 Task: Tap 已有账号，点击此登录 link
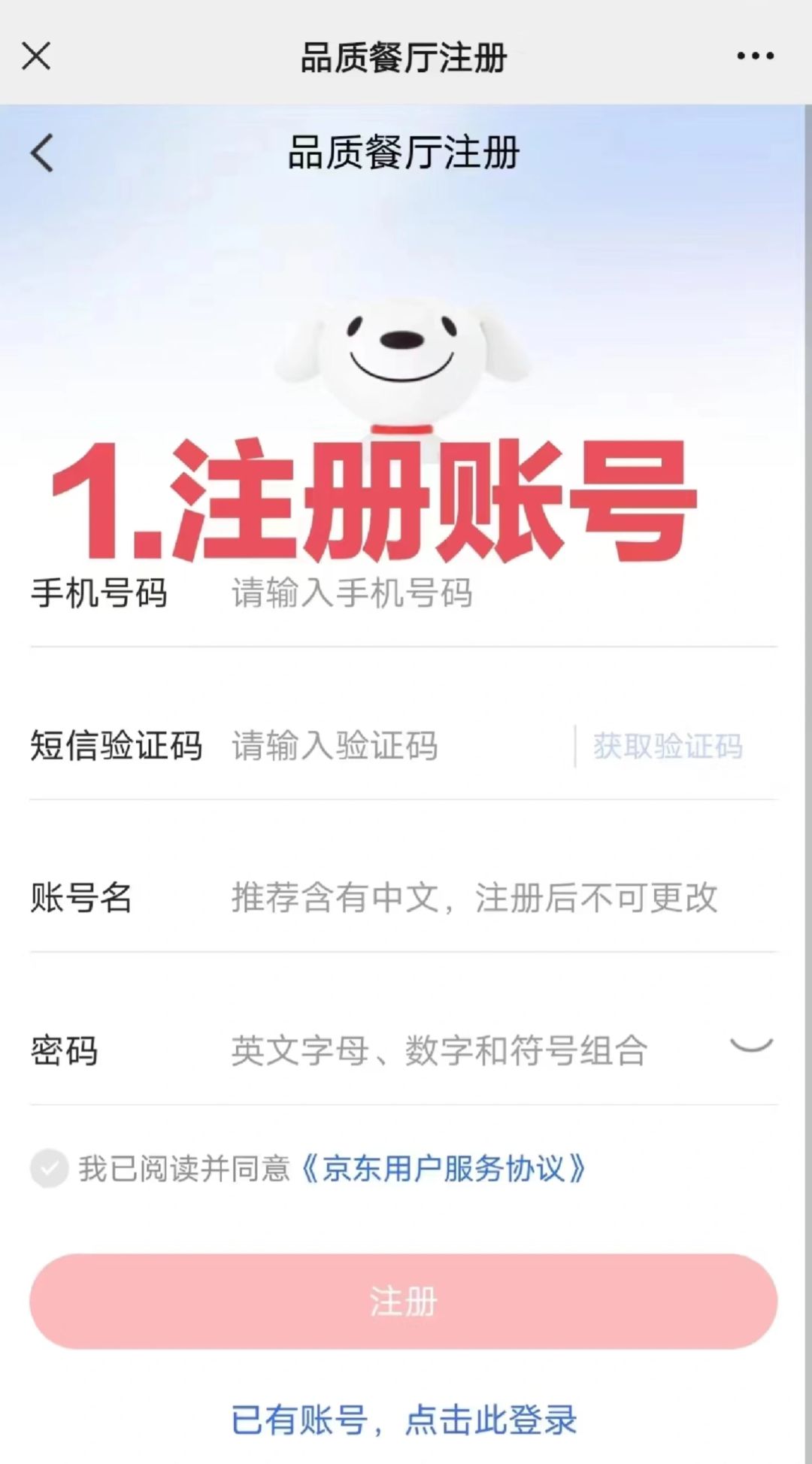click(x=404, y=1420)
